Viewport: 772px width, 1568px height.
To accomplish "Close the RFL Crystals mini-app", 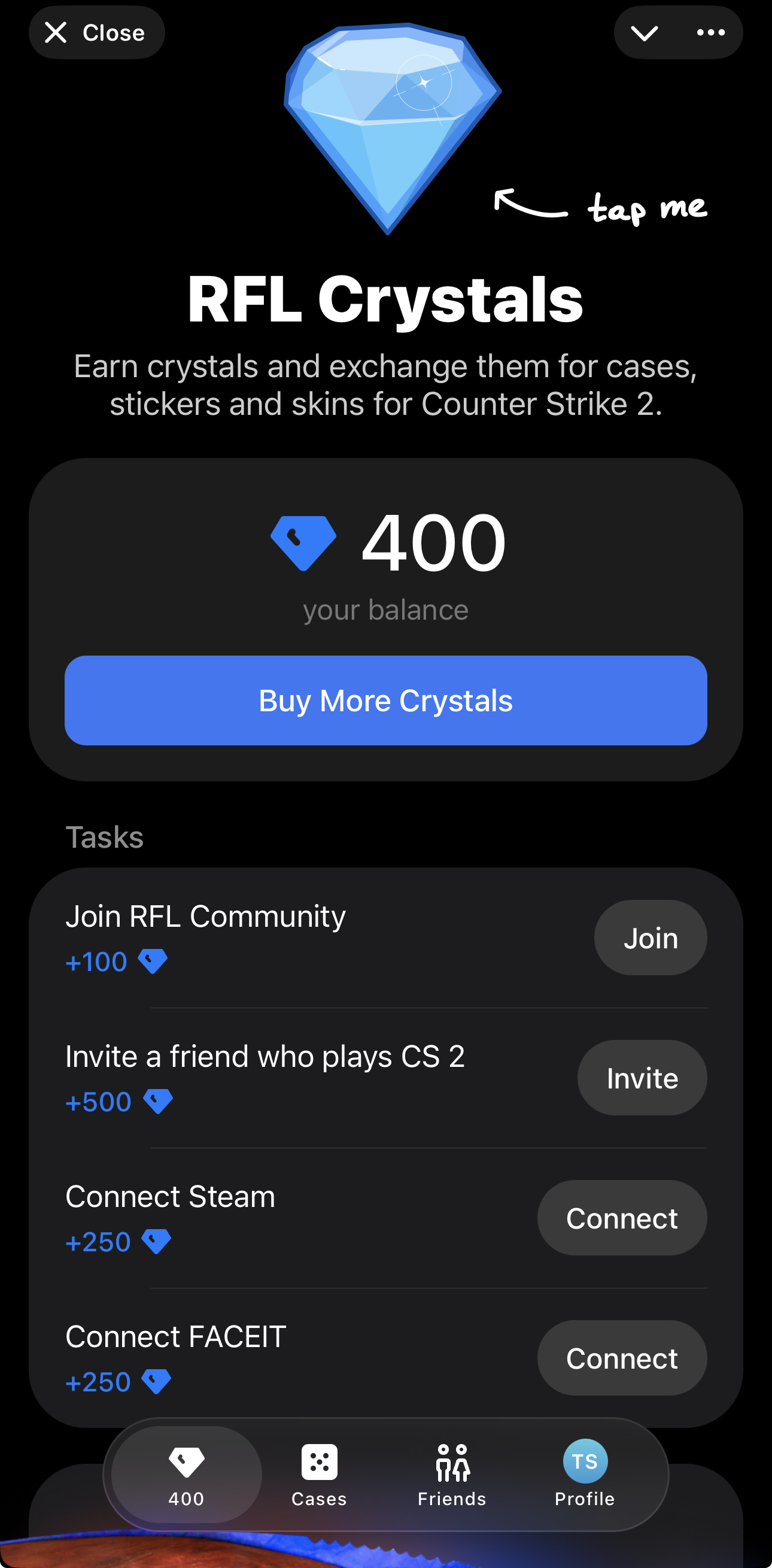I will coord(97,32).
